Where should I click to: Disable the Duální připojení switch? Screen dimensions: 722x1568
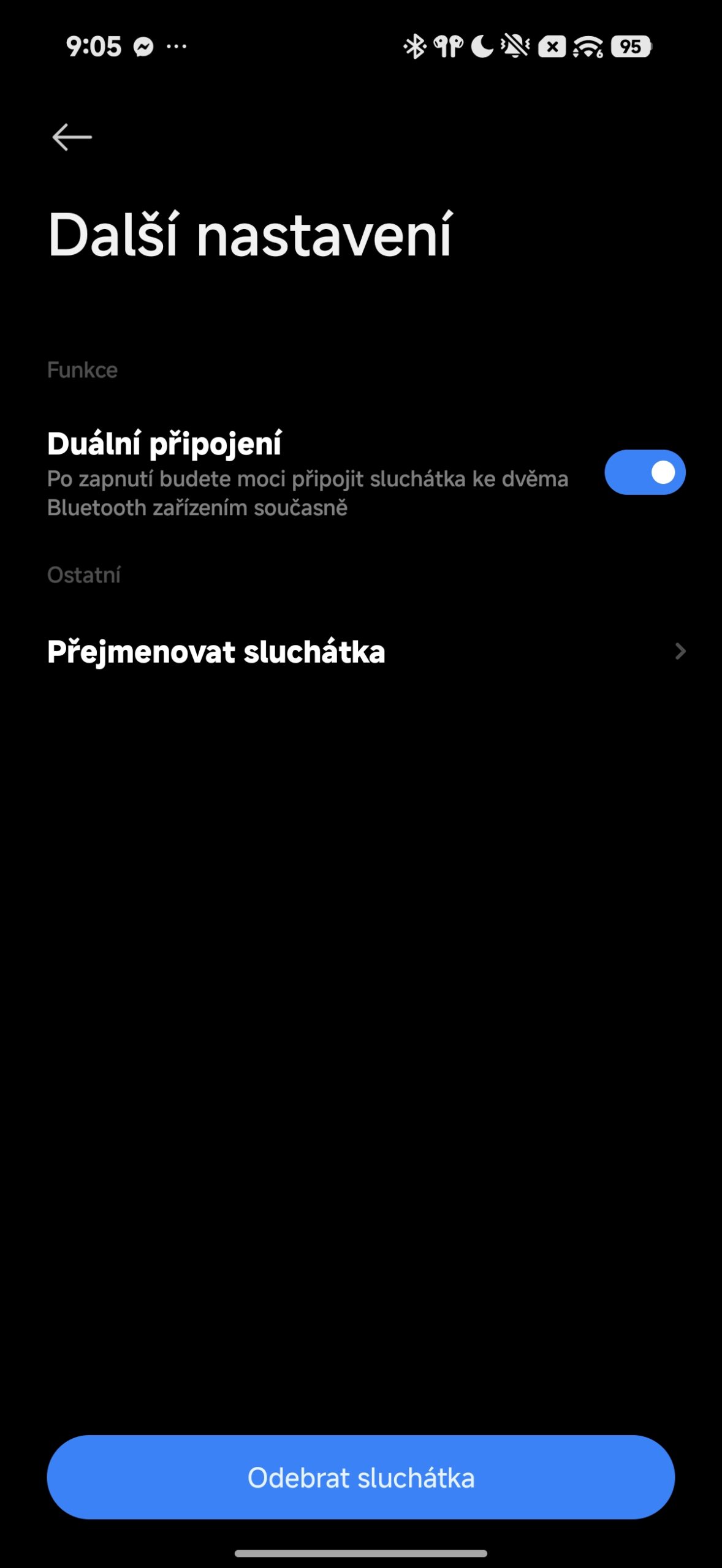[644, 472]
